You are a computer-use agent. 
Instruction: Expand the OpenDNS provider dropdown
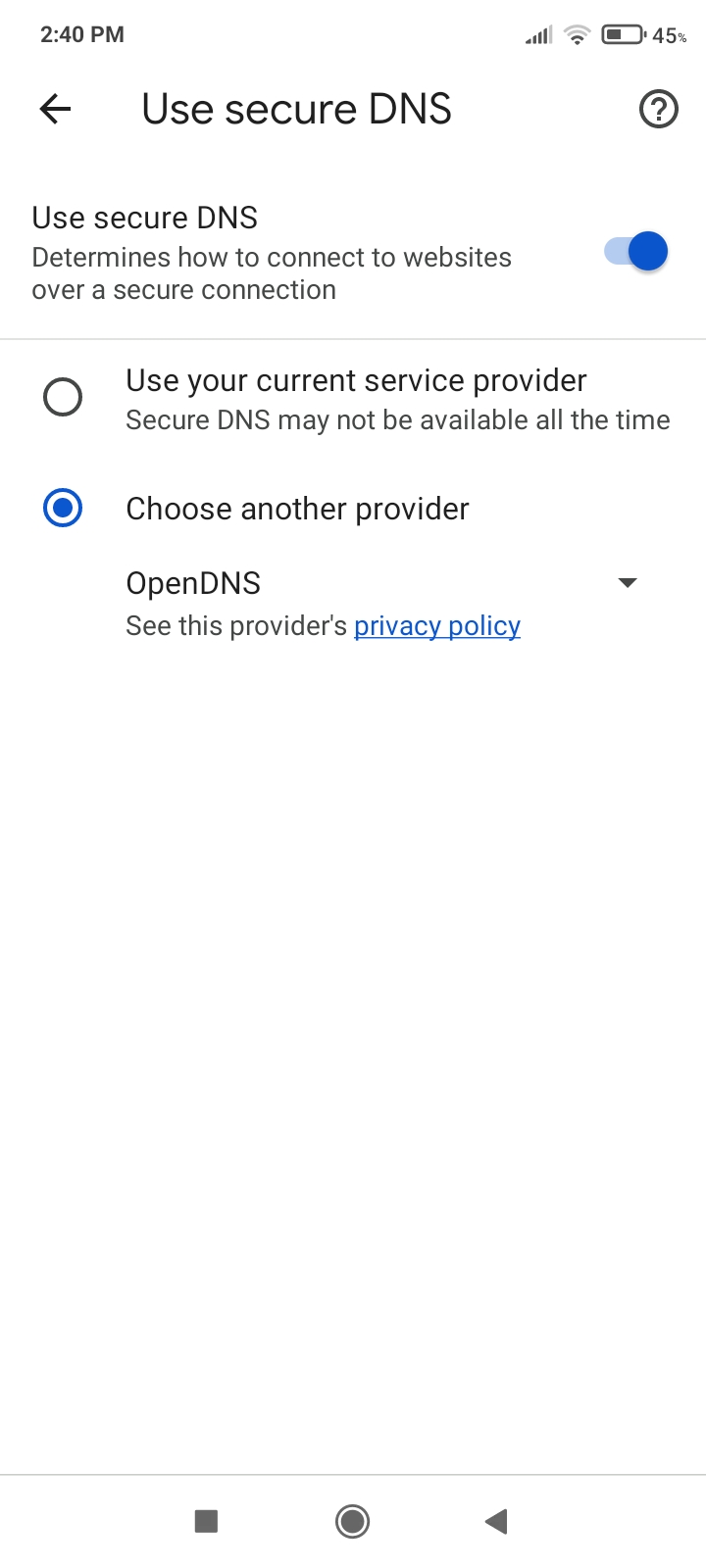628,583
